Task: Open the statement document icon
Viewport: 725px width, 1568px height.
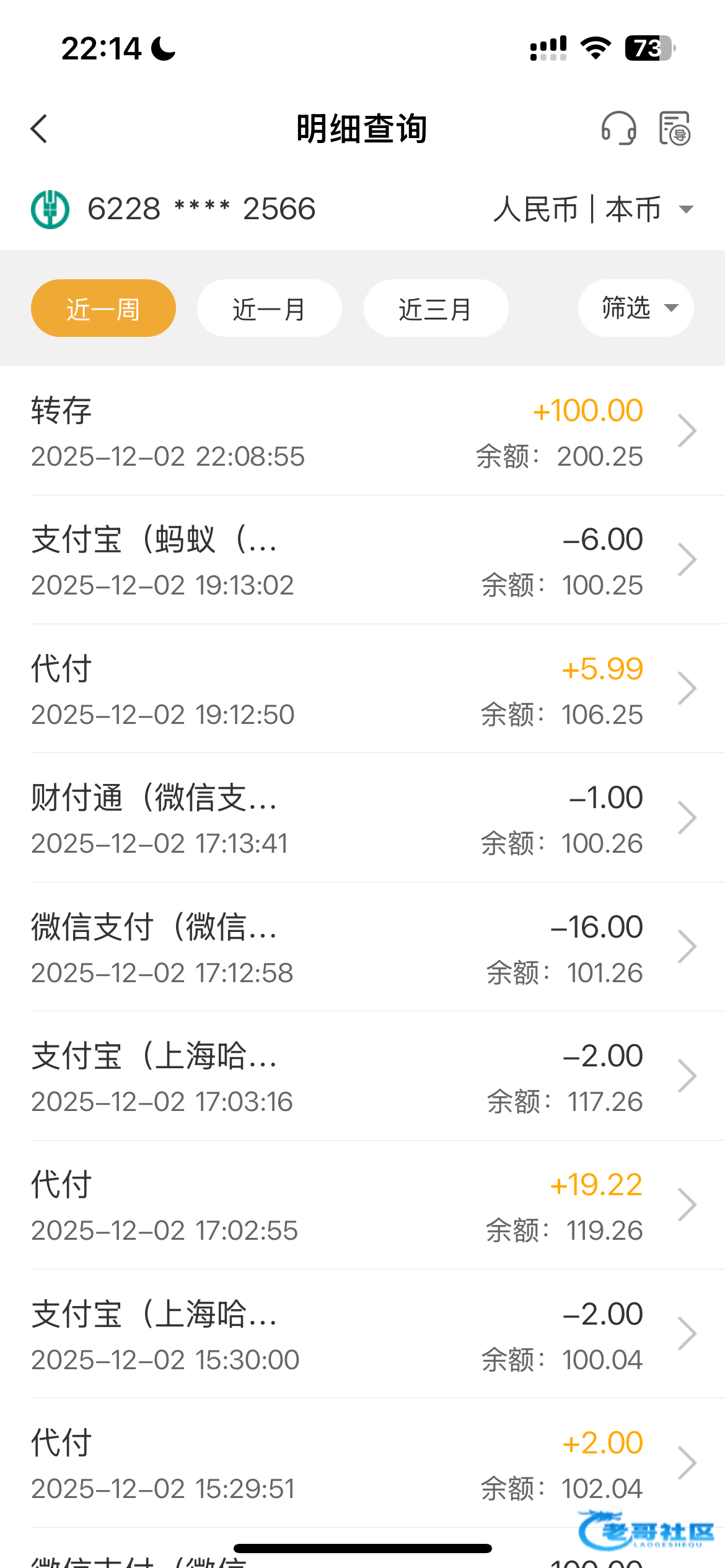Action: [674, 129]
